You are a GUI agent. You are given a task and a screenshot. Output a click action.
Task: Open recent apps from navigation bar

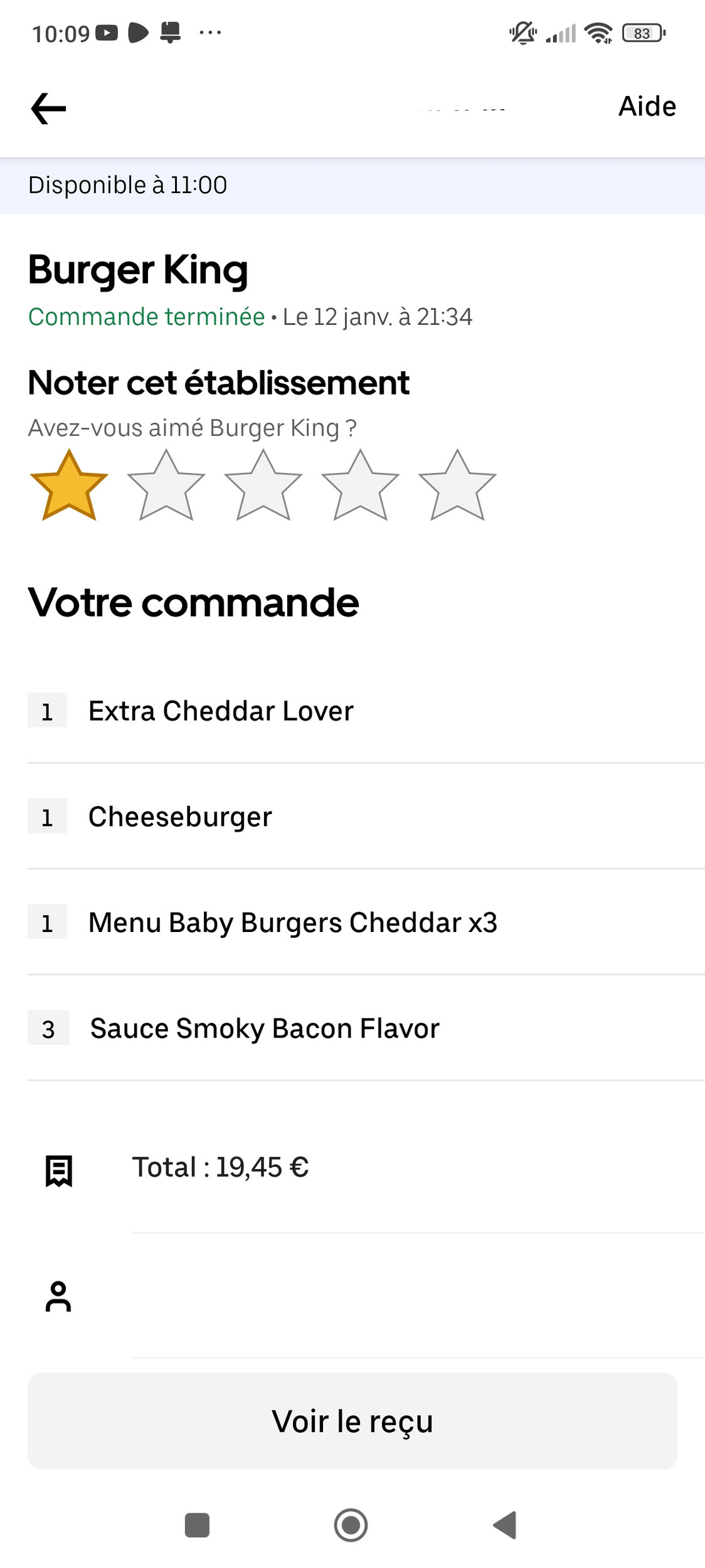[197, 1525]
